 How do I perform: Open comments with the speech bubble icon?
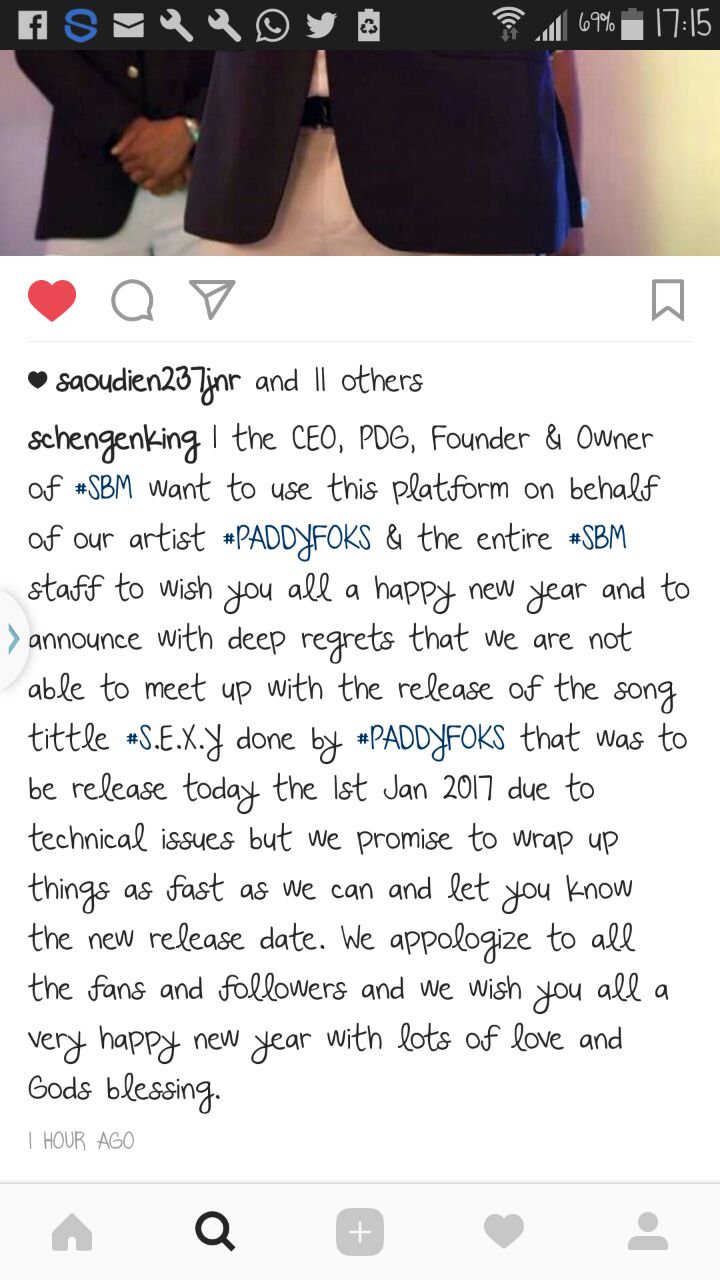[x=132, y=300]
